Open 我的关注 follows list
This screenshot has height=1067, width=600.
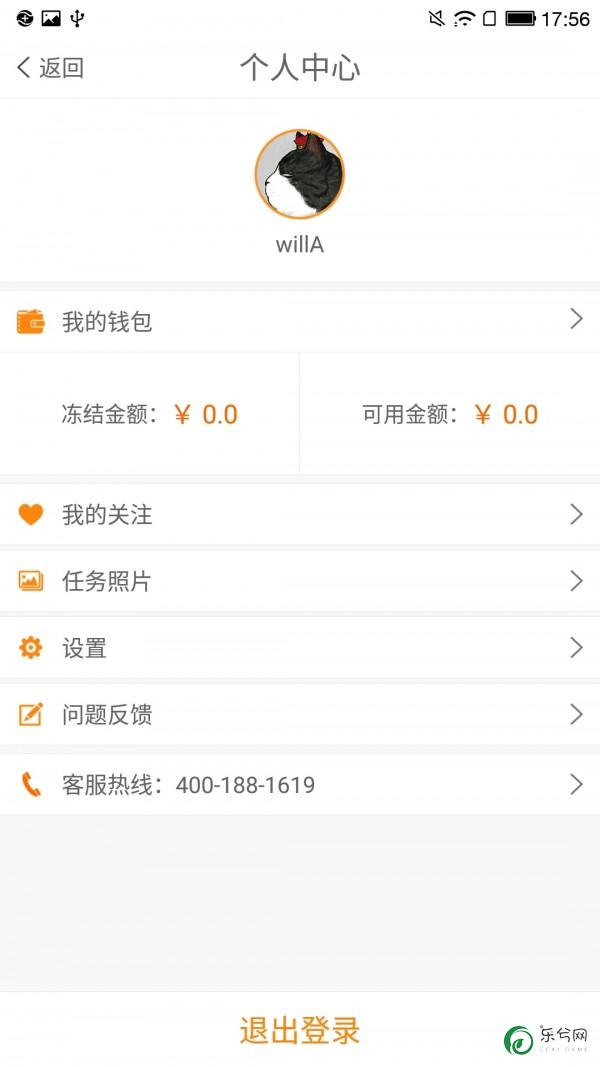coord(300,514)
